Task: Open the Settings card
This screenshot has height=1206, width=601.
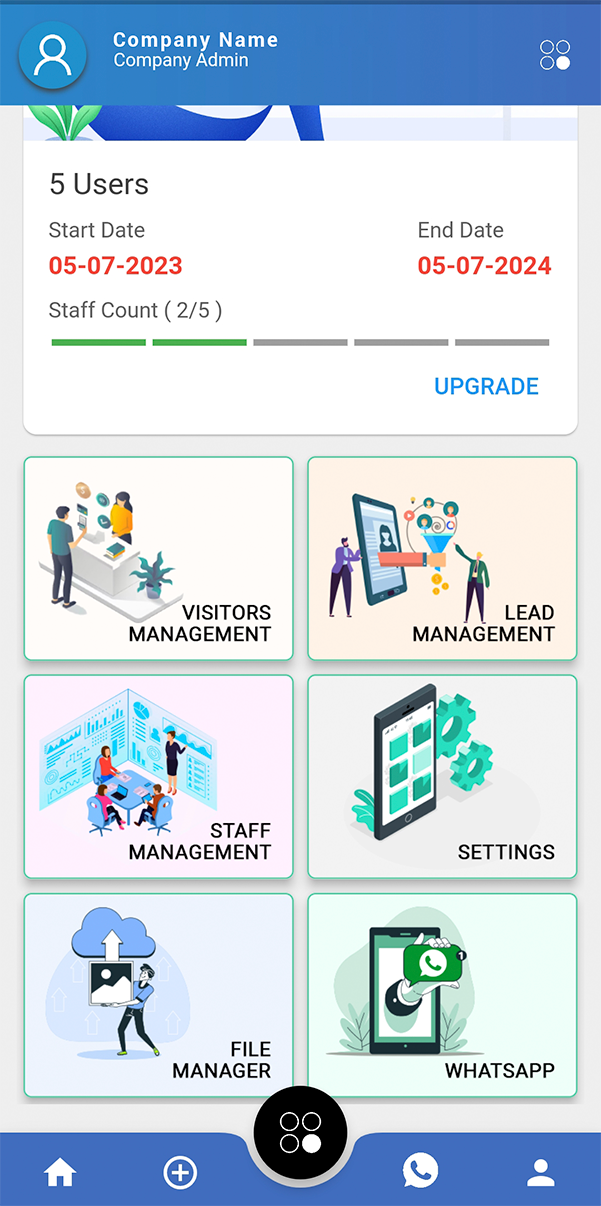Action: (x=442, y=776)
